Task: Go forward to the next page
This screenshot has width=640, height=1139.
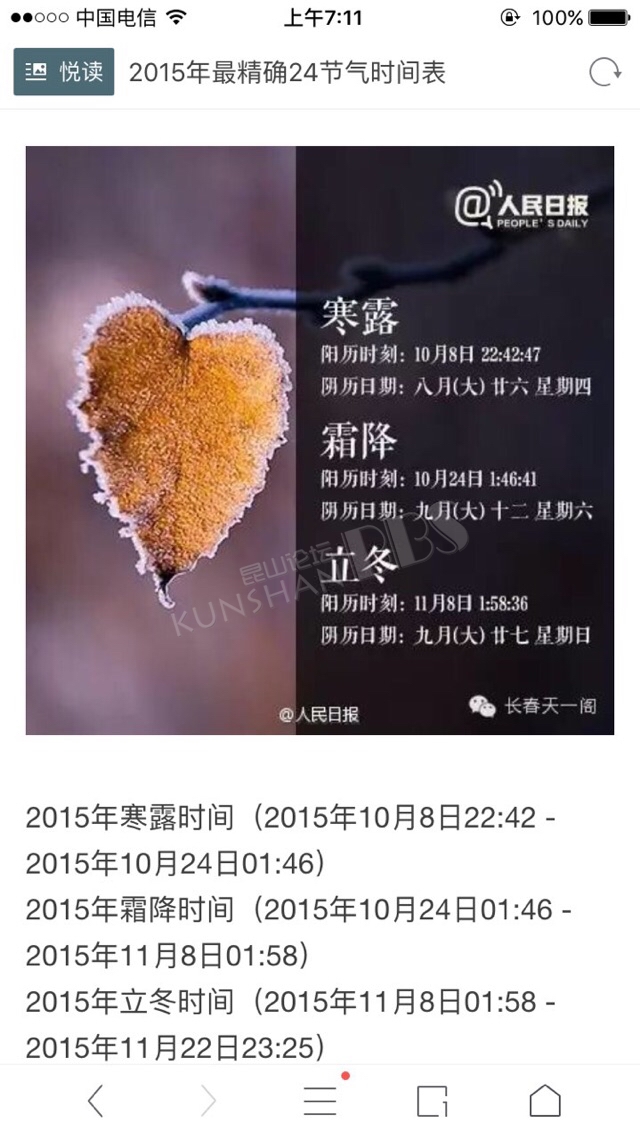Action: point(208,1101)
